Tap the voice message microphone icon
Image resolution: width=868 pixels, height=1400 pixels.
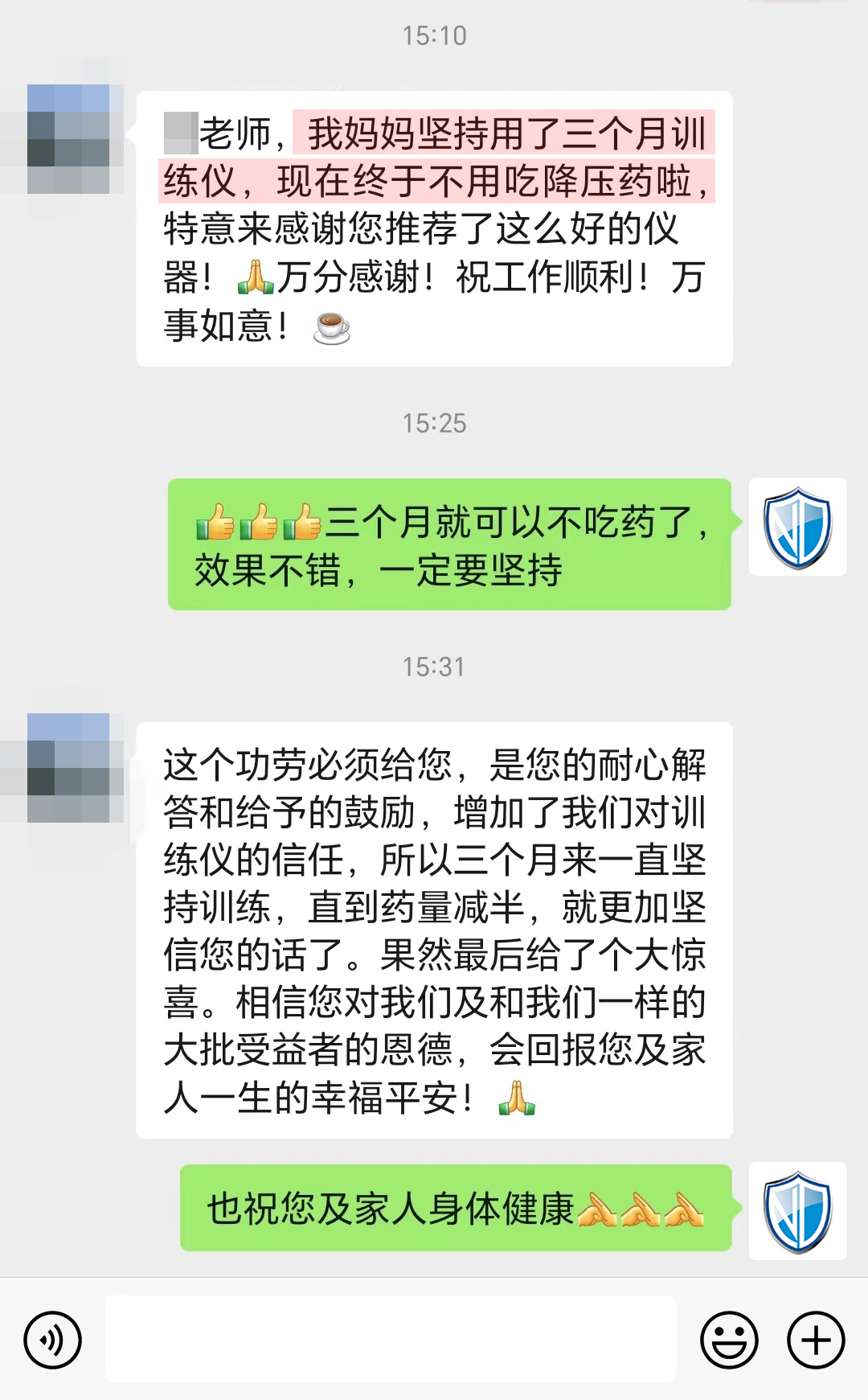coord(53,1338)
